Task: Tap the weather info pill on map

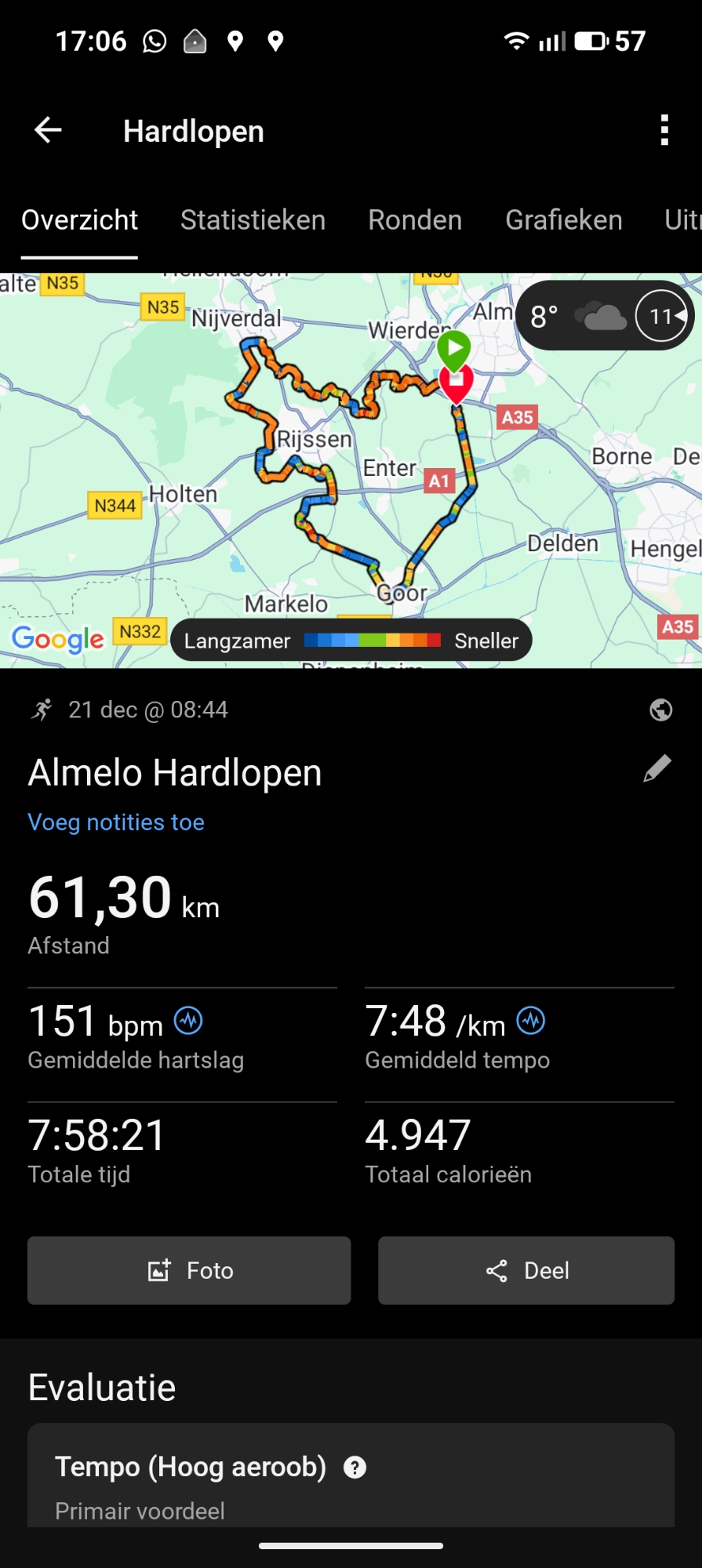Action: tap(604, 316)
